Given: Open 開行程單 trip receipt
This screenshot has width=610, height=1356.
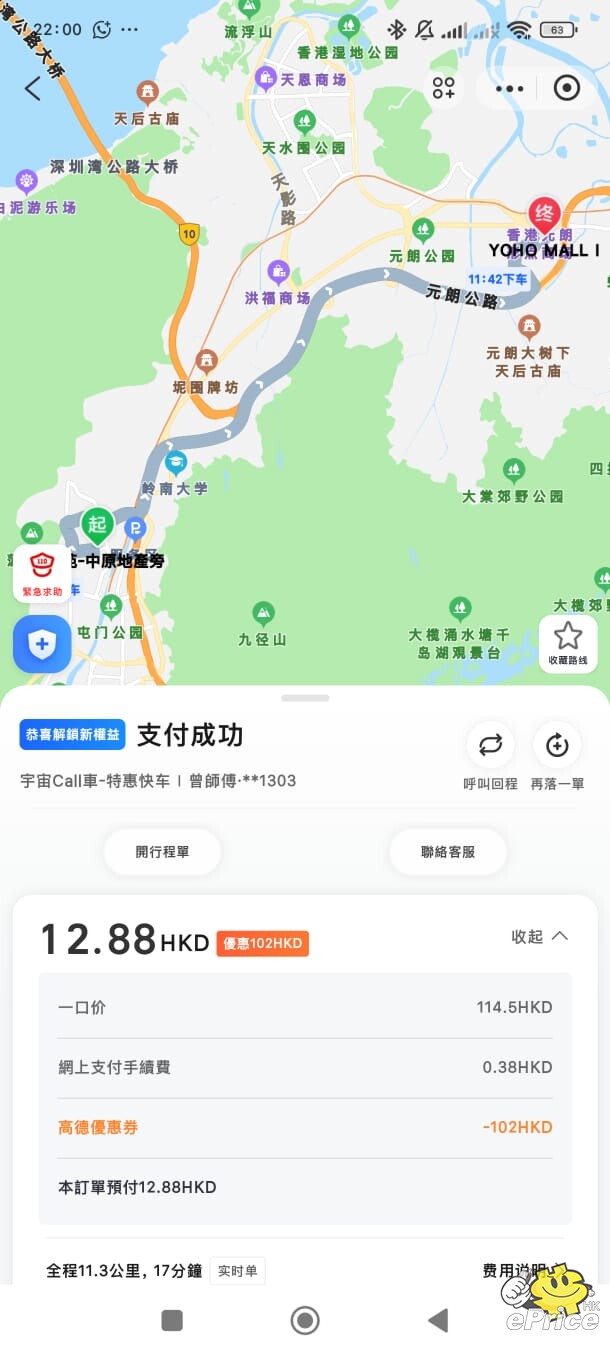Looking at the screenshot, I should [x=162, y=852].
